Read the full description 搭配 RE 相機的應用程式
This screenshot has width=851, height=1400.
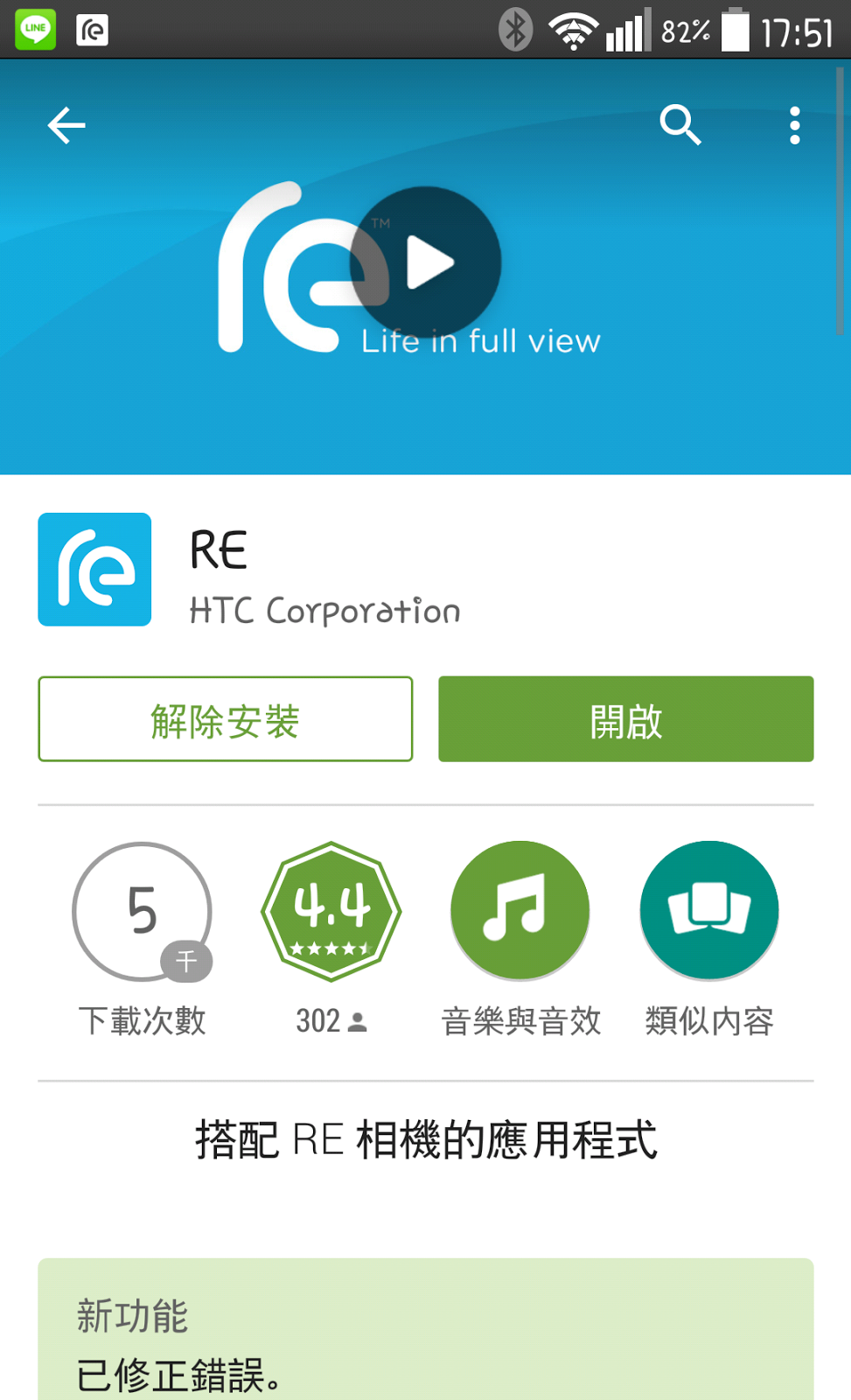[426, 1140]
